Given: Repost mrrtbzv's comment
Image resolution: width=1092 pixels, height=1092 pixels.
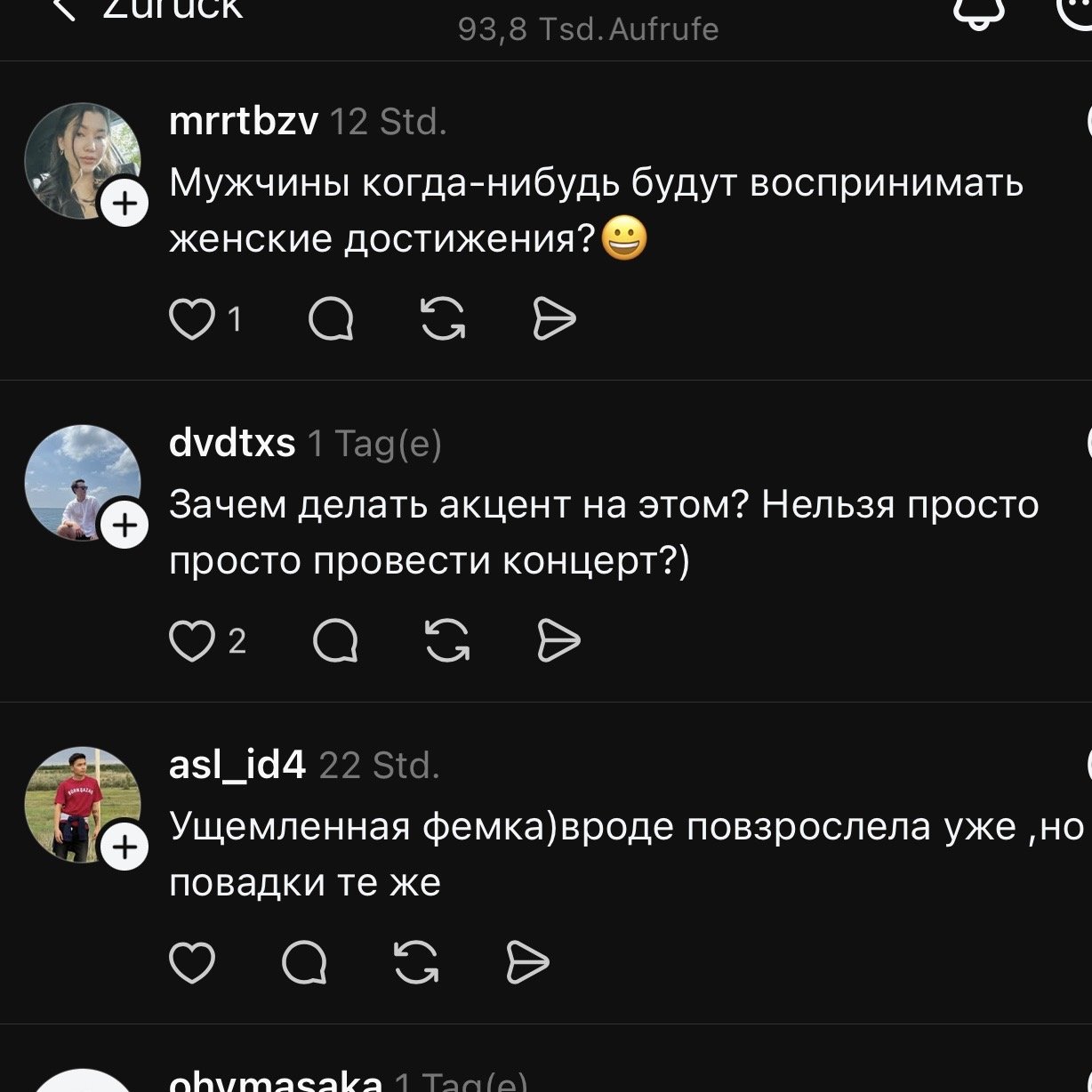Looking at the screenshot, I should [443, 319].
